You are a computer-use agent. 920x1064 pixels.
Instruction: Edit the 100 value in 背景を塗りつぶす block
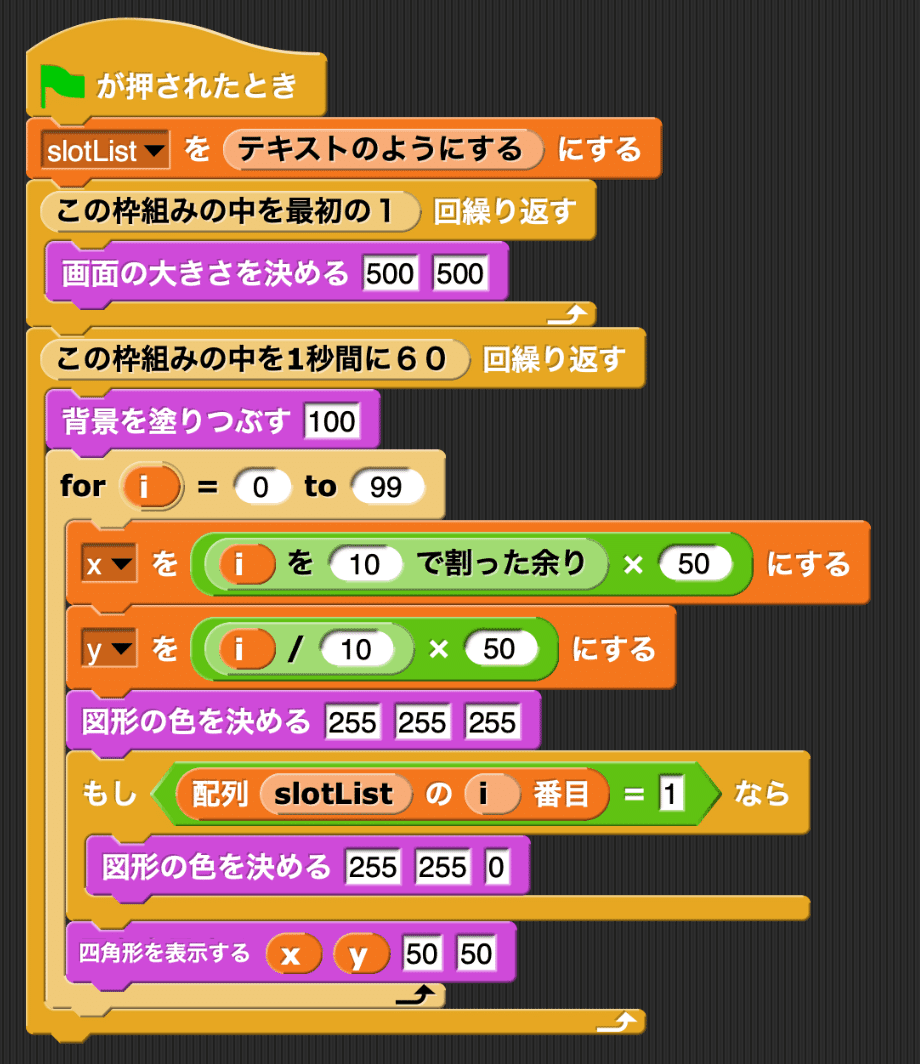332,421
